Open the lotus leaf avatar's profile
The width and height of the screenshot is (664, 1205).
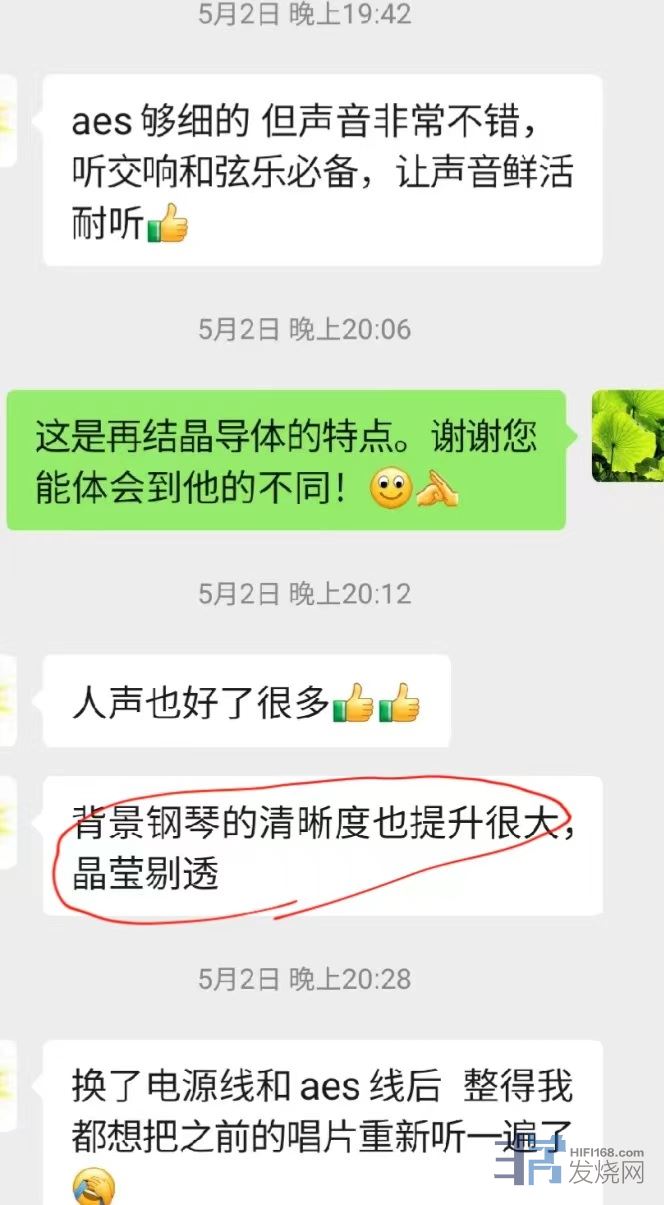tap(627, 436)
